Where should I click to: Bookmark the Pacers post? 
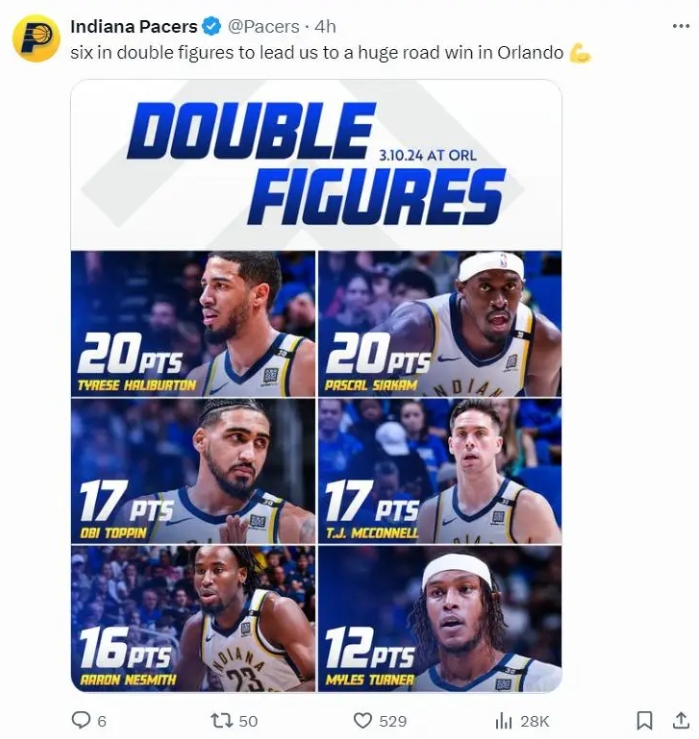click(645, 720)
